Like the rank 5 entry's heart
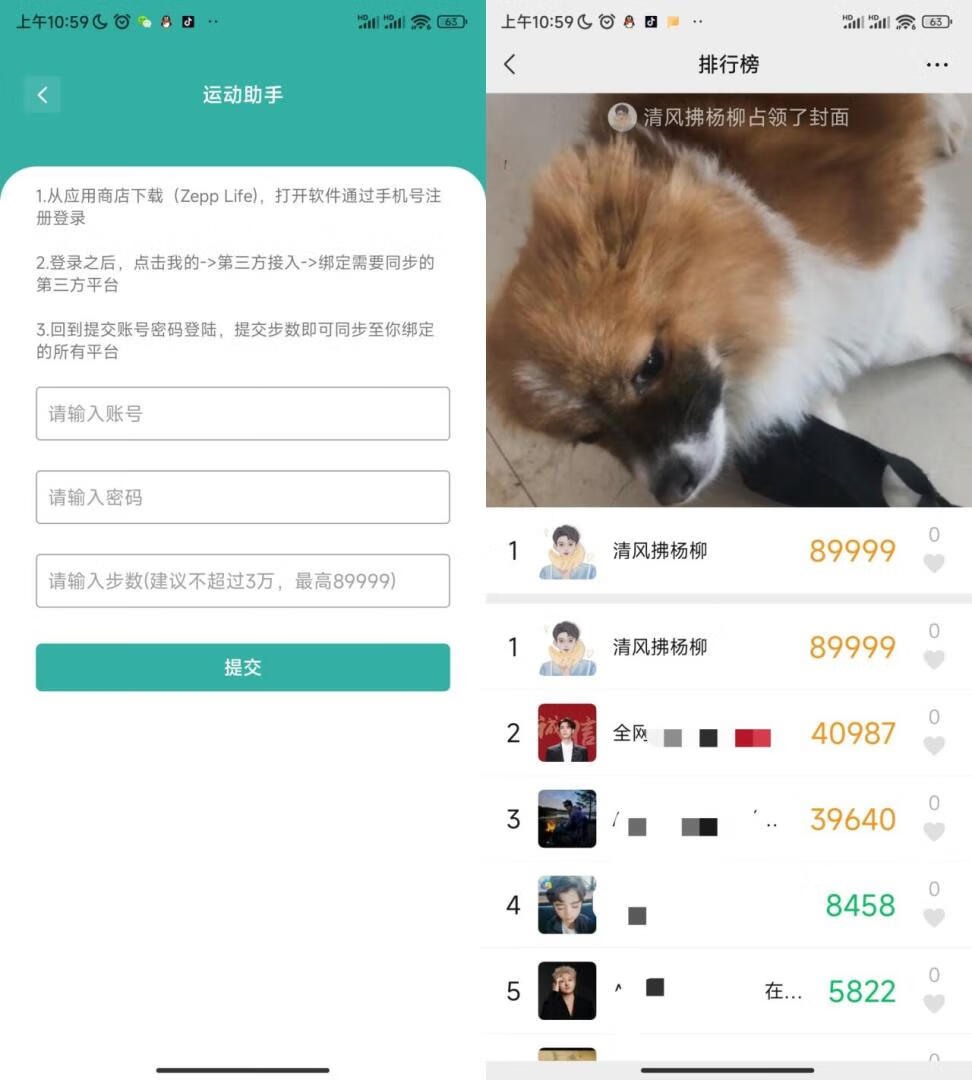 click(934, 1002)
